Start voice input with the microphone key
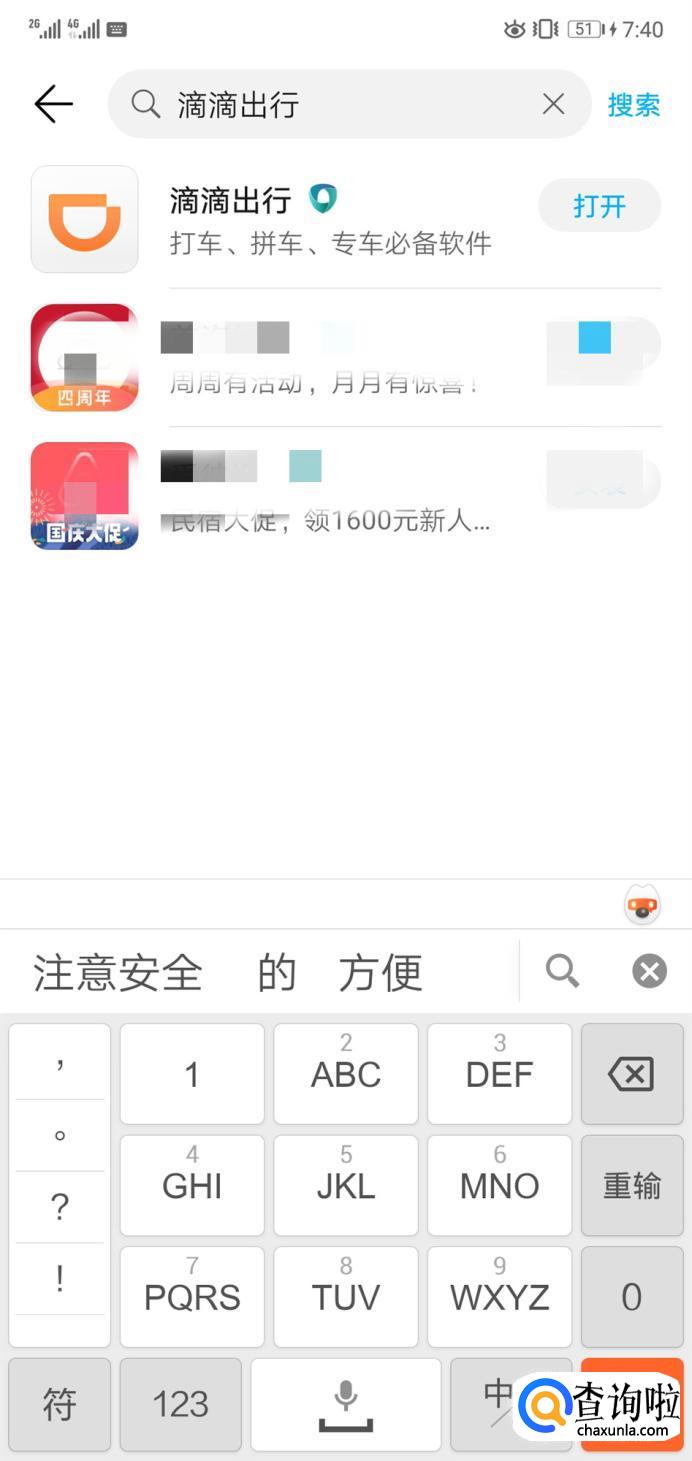The height and width of the screenshot is (1461, 692). [346, 1404]
